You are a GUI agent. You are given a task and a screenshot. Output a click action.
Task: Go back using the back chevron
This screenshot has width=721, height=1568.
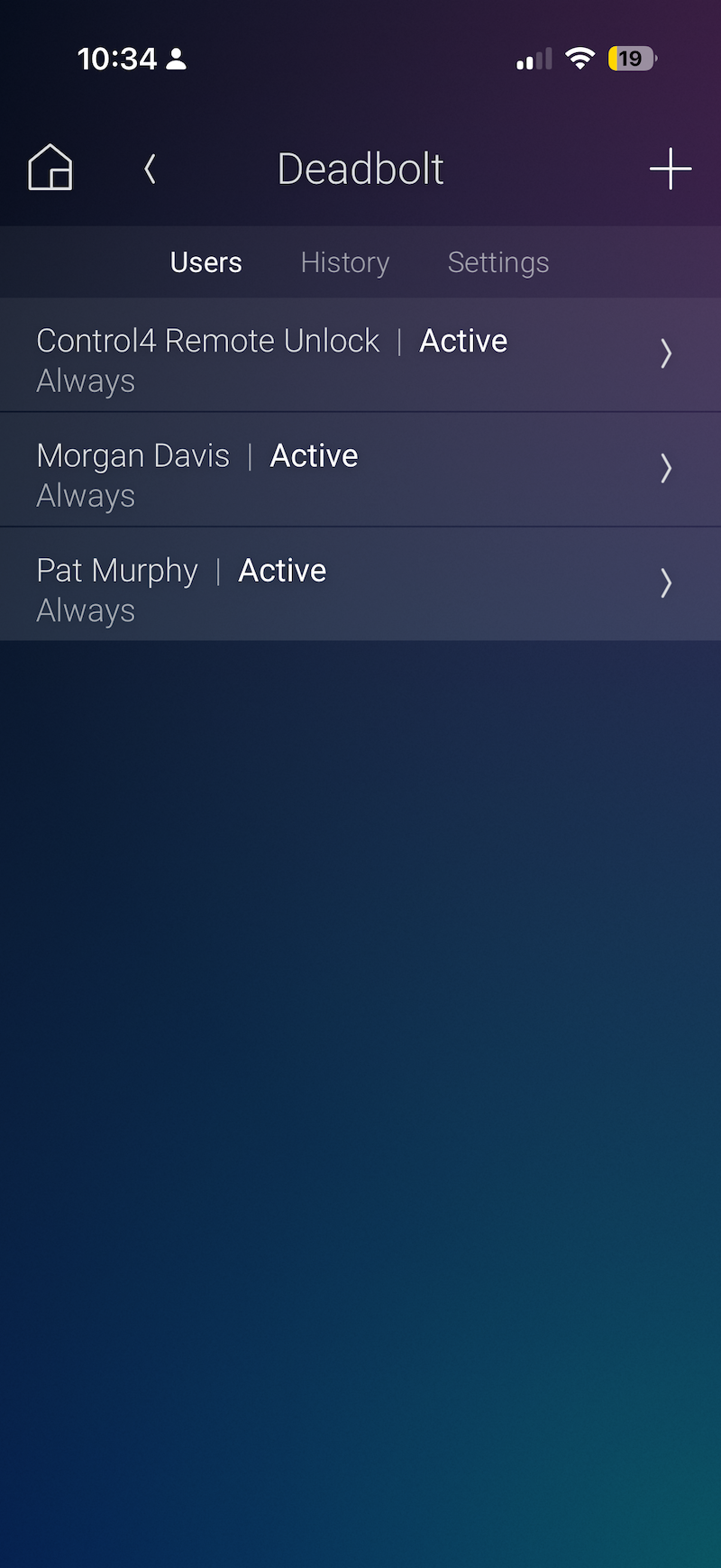pyautogui.click(x=150, y=169)
